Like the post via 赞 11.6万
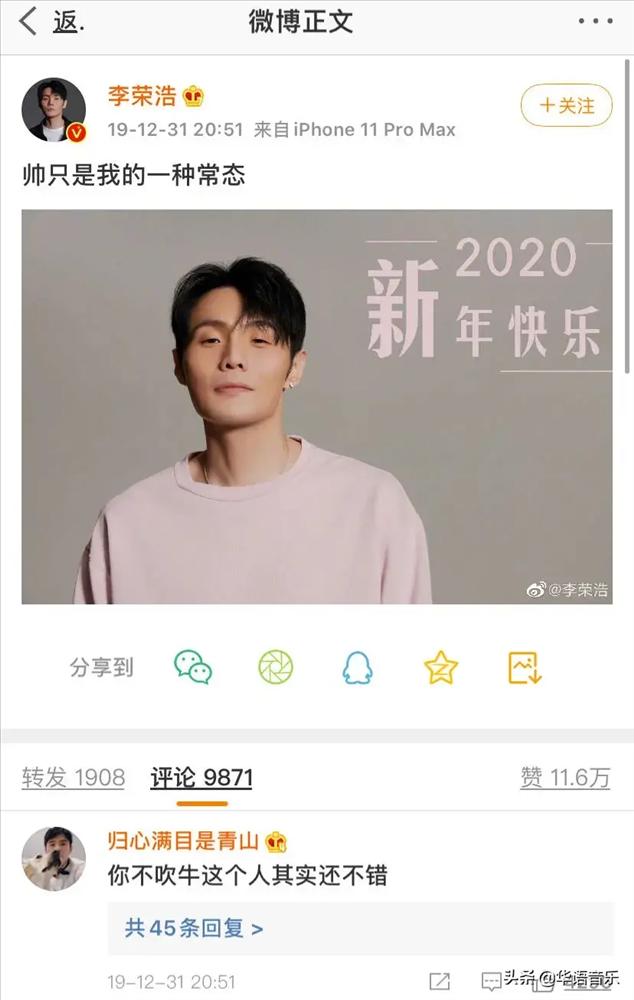 click(x=564, y=778)
